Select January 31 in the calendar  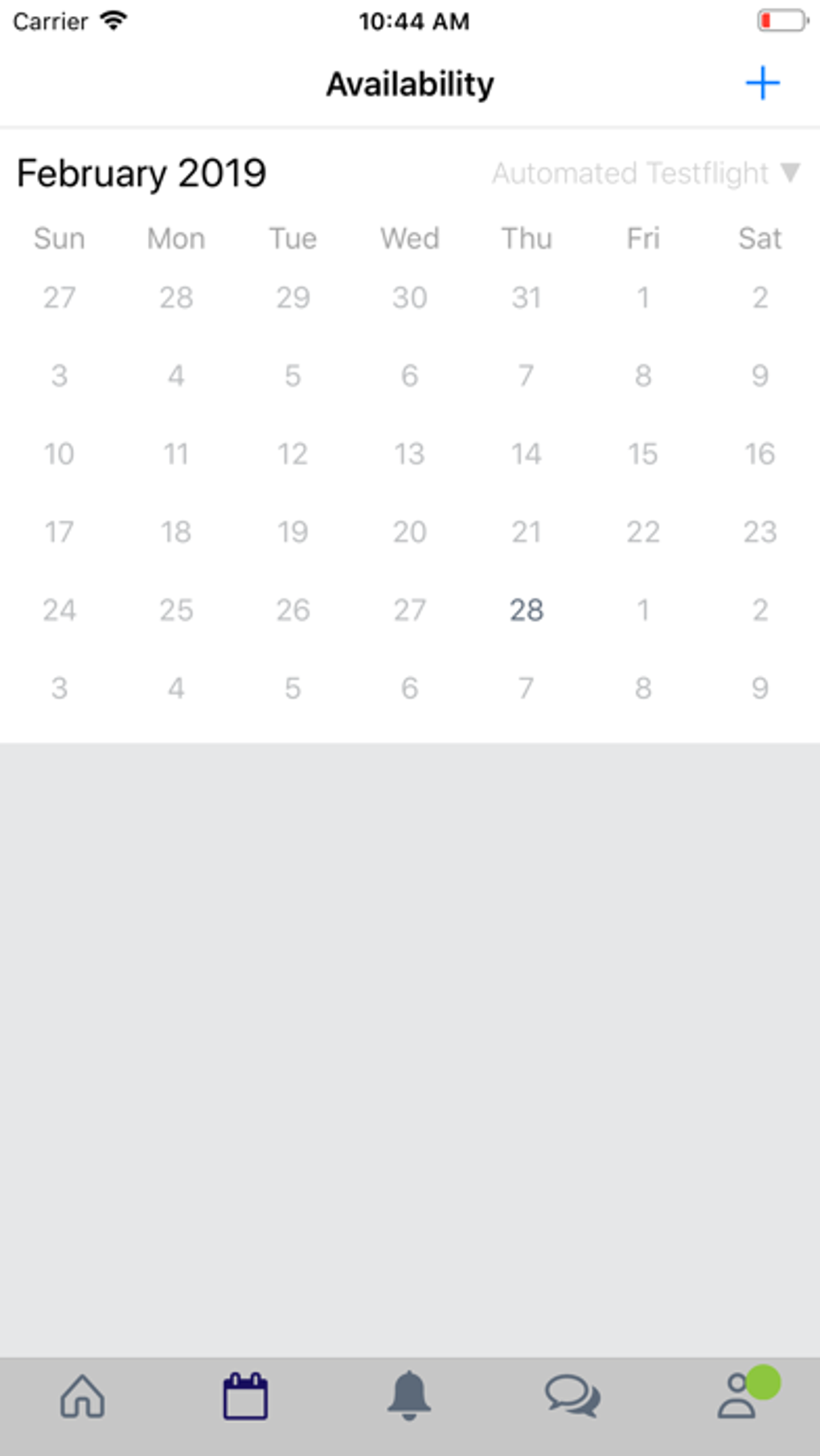click(x=527, y=298)
